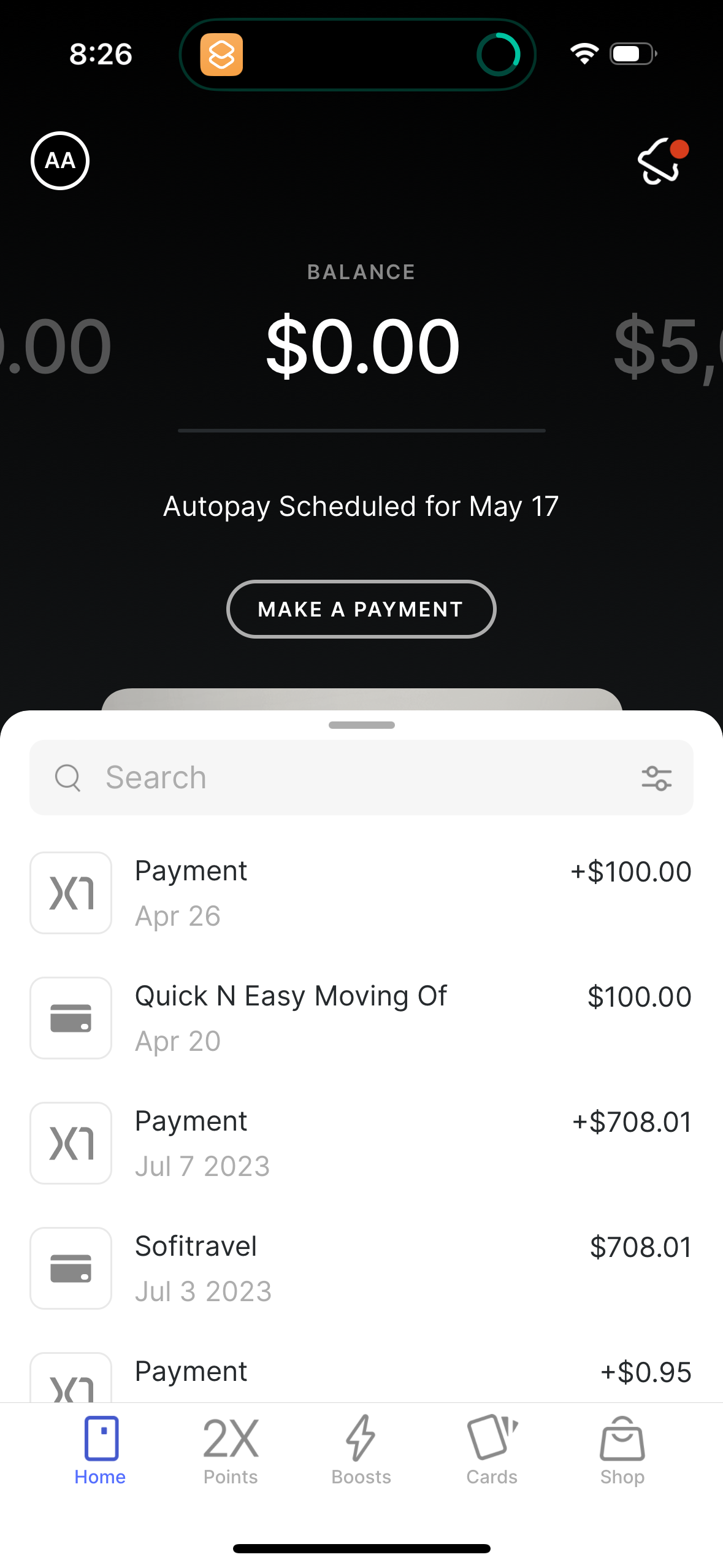The image size is (723, 1568).
Task: Select the Home icon in bottom navigation
Action: click(100, 1451)
